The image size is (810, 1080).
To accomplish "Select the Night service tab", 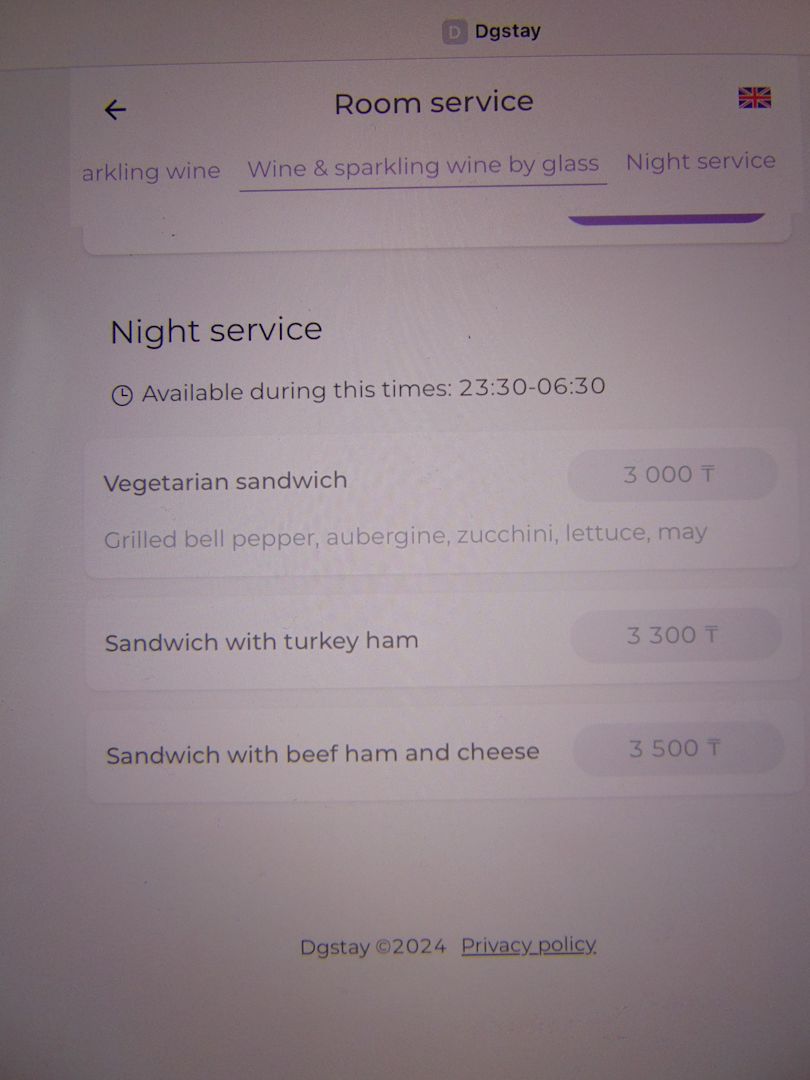I will pos(700,162).
